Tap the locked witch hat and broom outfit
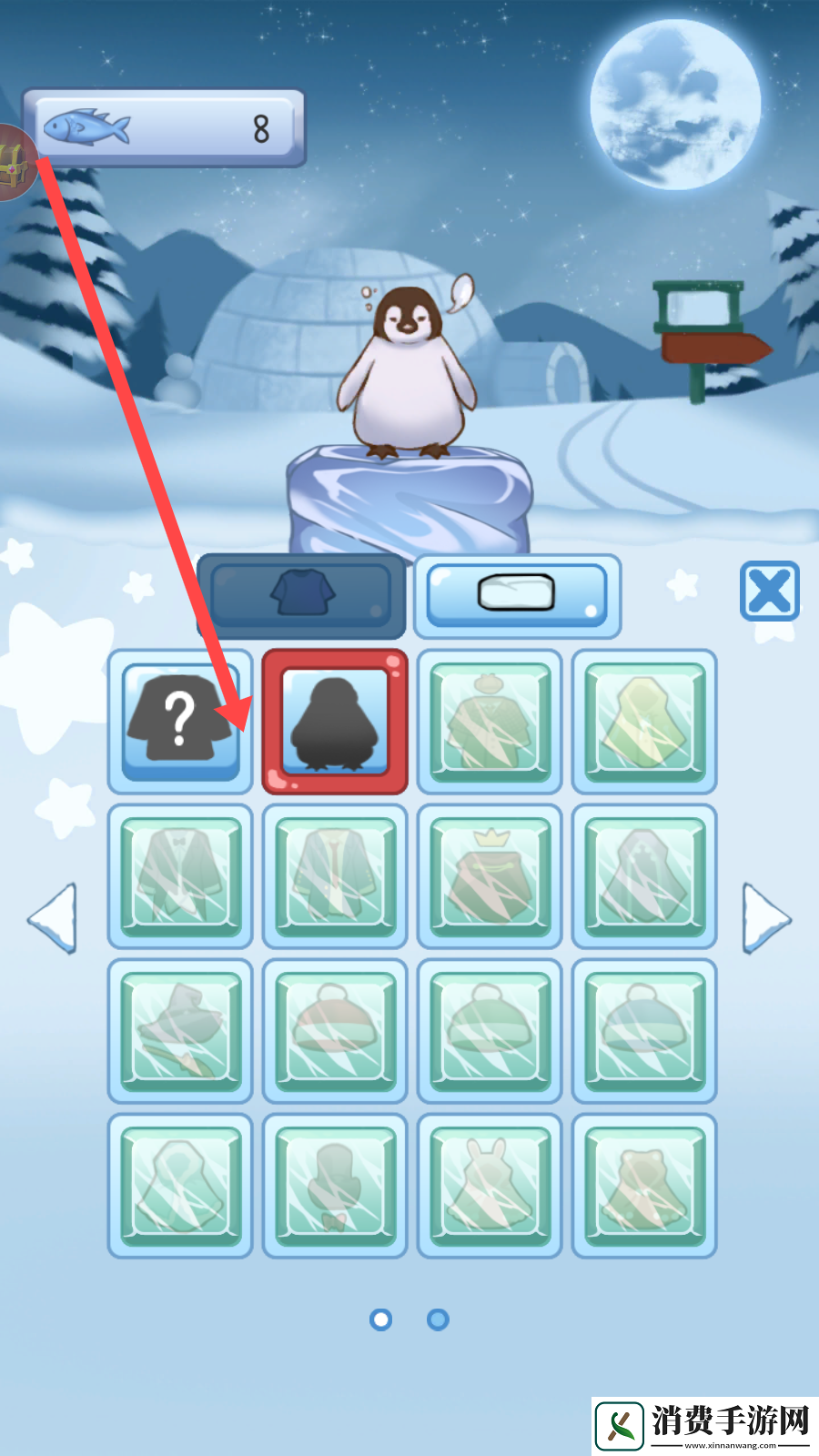819x1456 pixels. [180, 1030]
